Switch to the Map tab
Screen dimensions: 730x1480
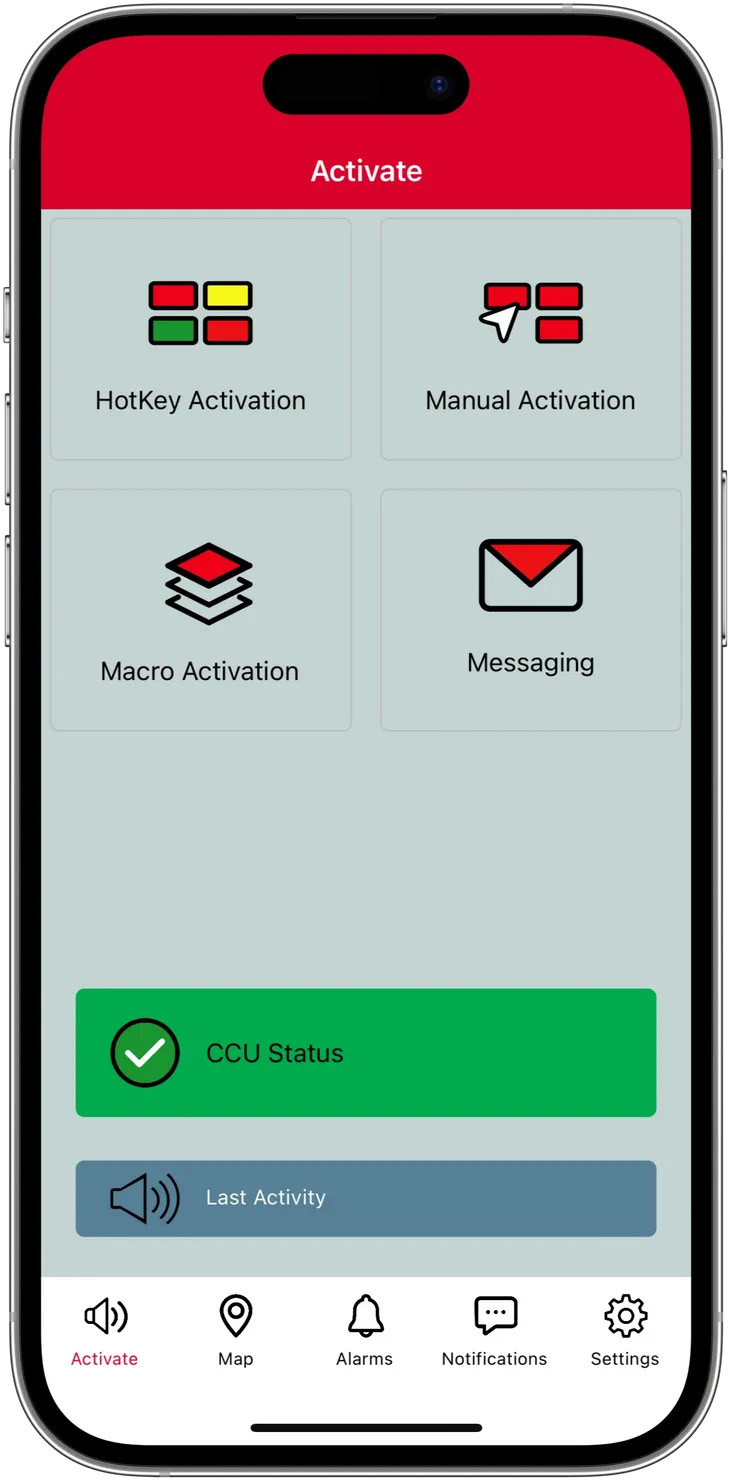click(235, 1331)
